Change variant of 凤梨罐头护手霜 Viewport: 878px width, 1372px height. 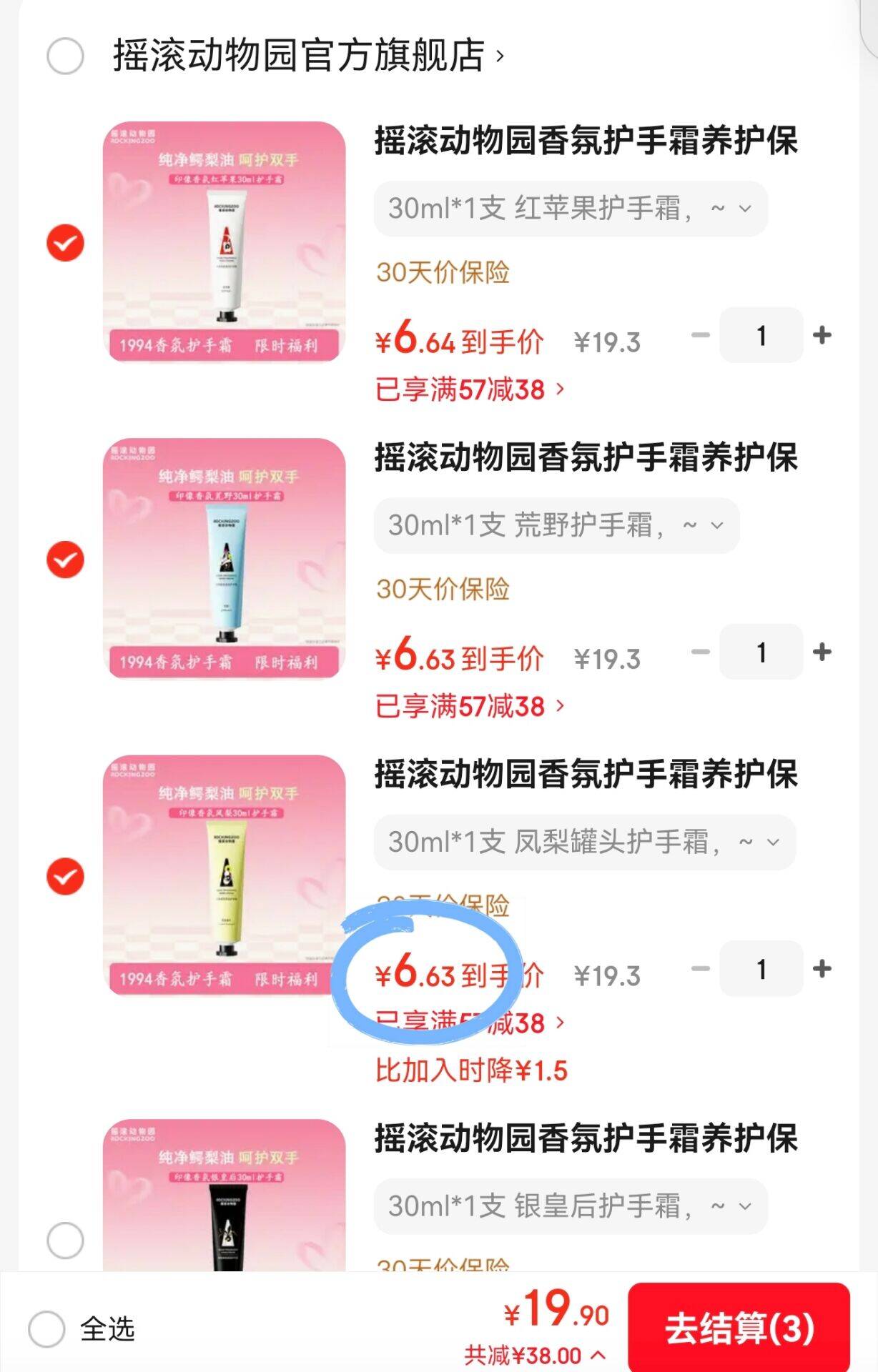(583, 842)
